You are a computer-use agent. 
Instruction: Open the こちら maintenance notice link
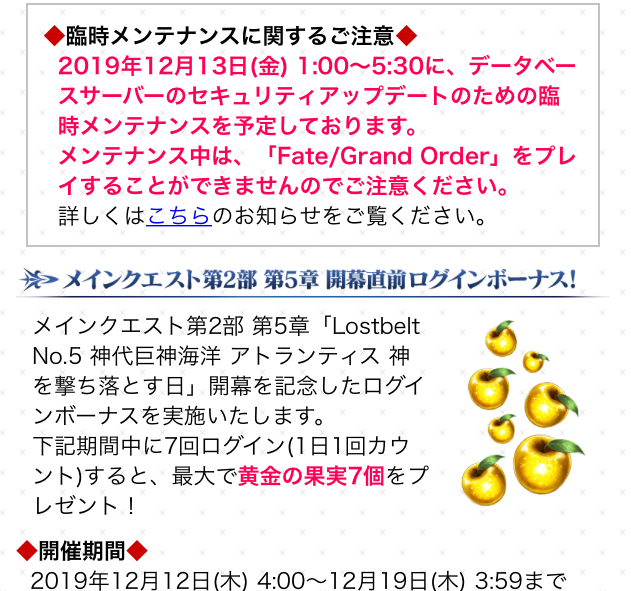pos(179,215)
